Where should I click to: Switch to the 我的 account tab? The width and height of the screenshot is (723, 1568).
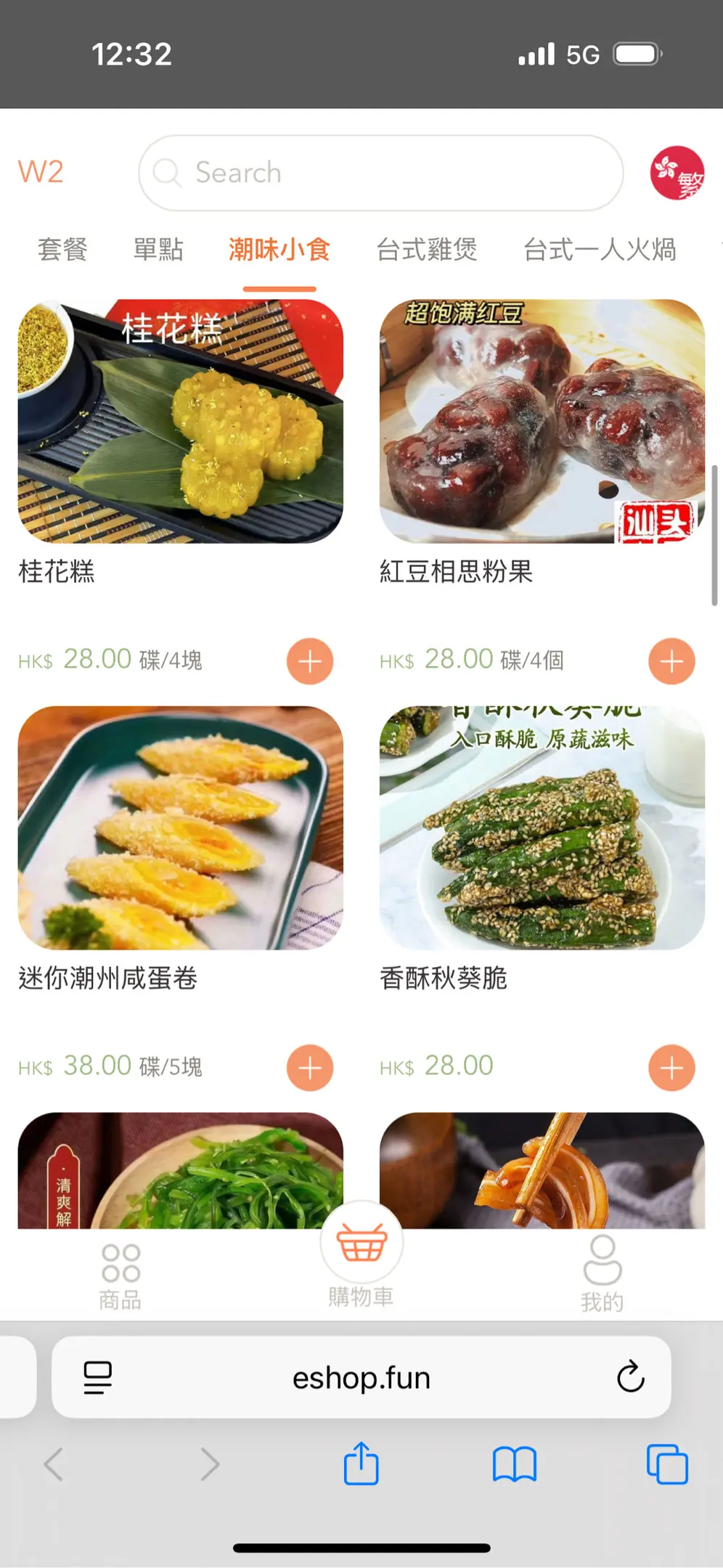pyautogui.click(x=602, y=1275)
